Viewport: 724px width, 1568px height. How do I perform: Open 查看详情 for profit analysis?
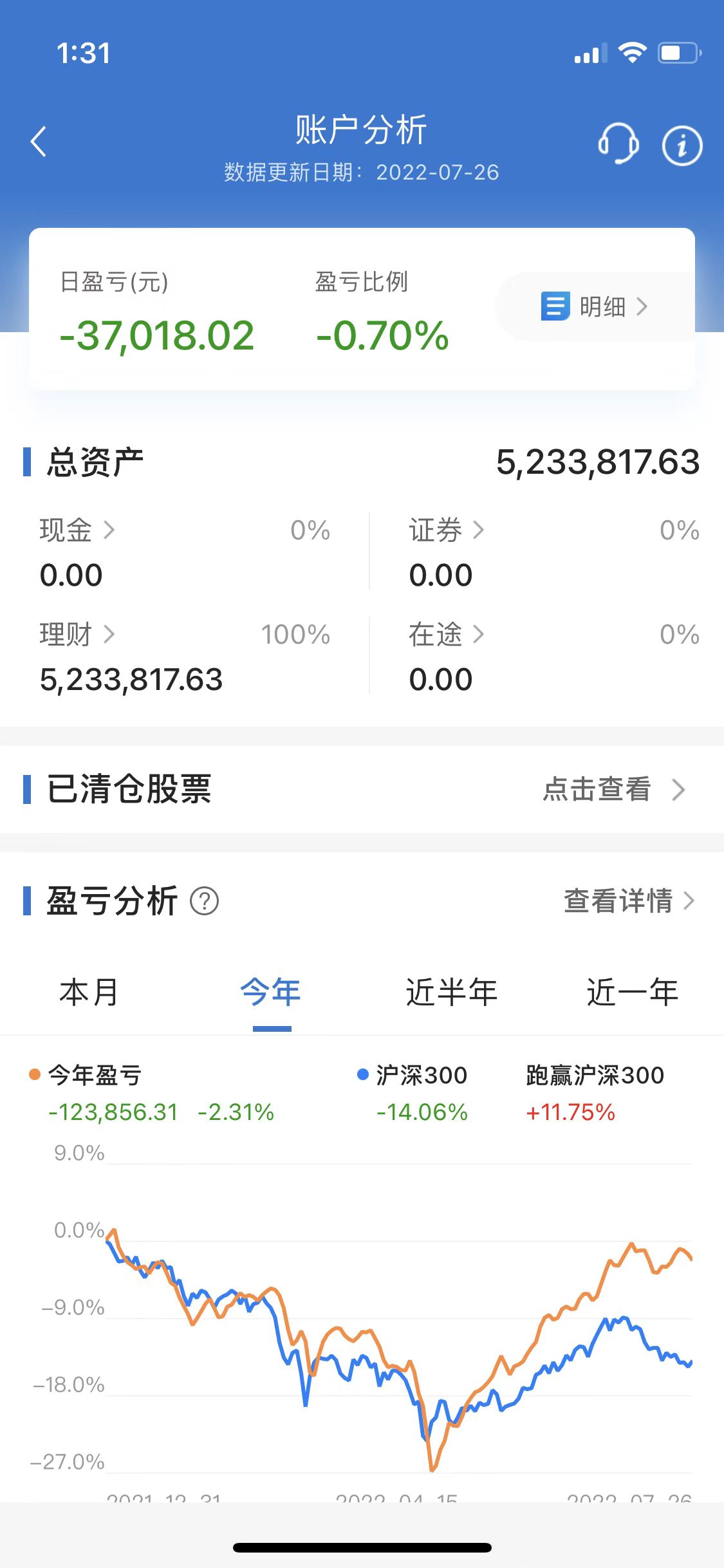629,901
